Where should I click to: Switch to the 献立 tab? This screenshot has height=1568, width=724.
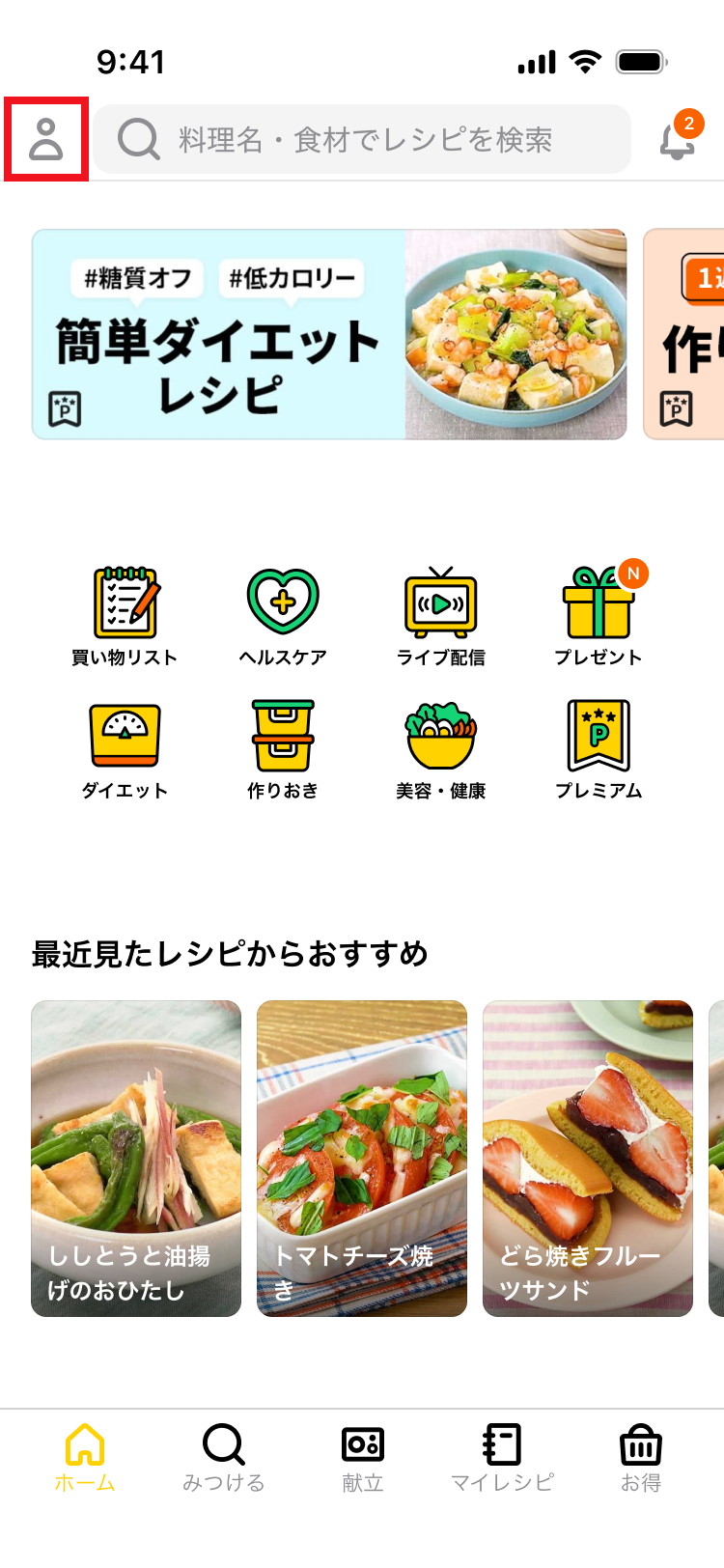(x=363, y=1457)
